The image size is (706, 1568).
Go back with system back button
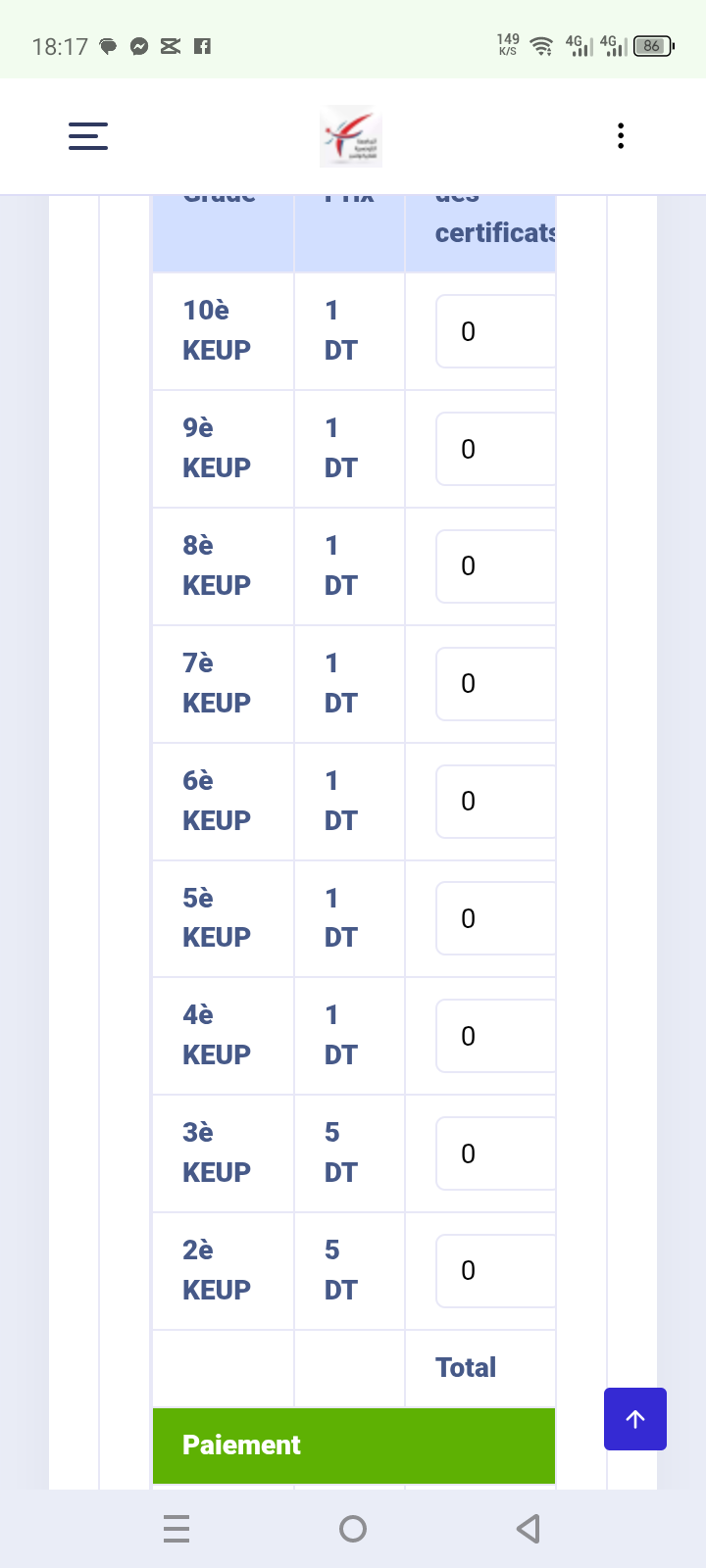point(529,1529)
